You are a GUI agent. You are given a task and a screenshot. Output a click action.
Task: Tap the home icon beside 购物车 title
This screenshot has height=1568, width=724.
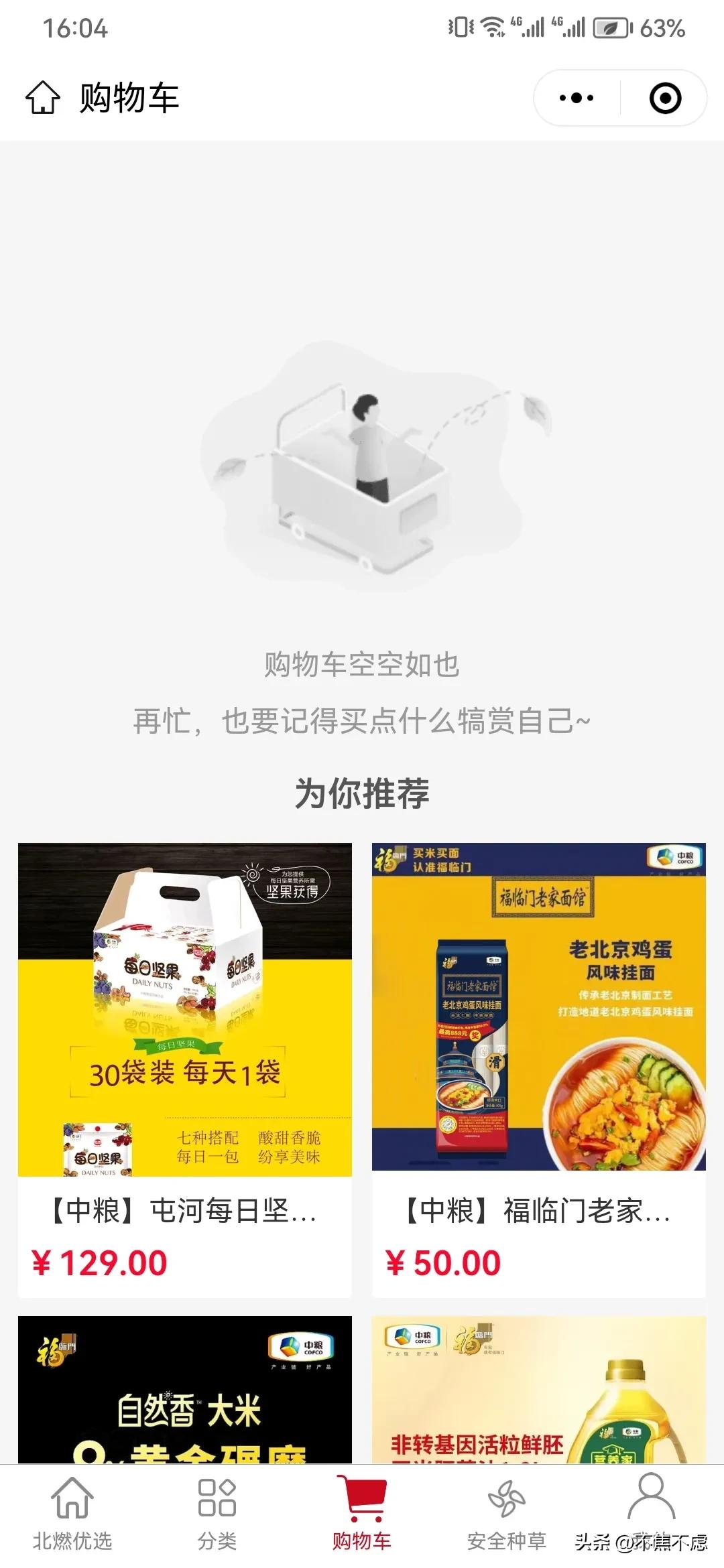45,98
